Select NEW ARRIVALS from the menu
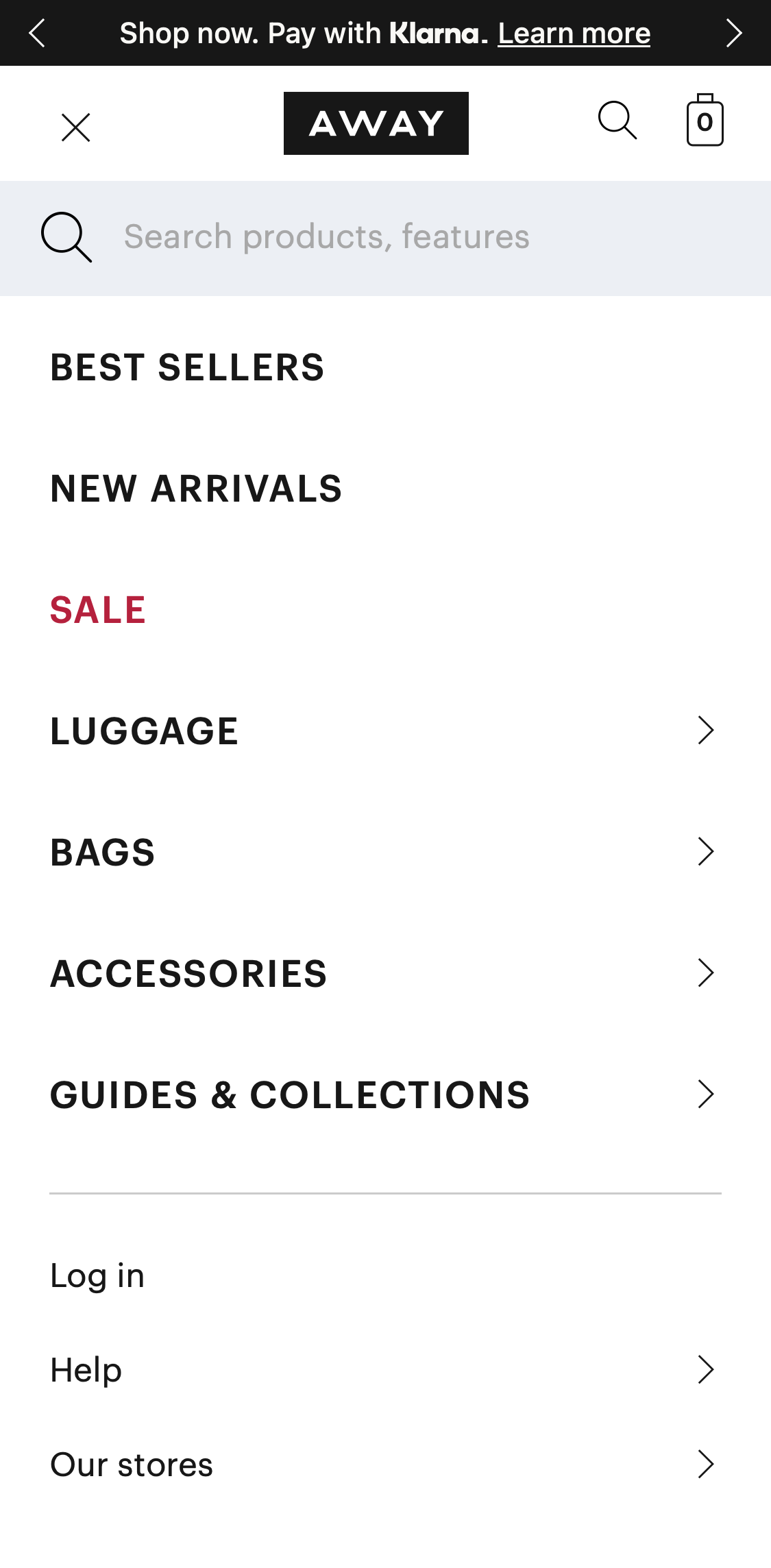 (196, 489)
